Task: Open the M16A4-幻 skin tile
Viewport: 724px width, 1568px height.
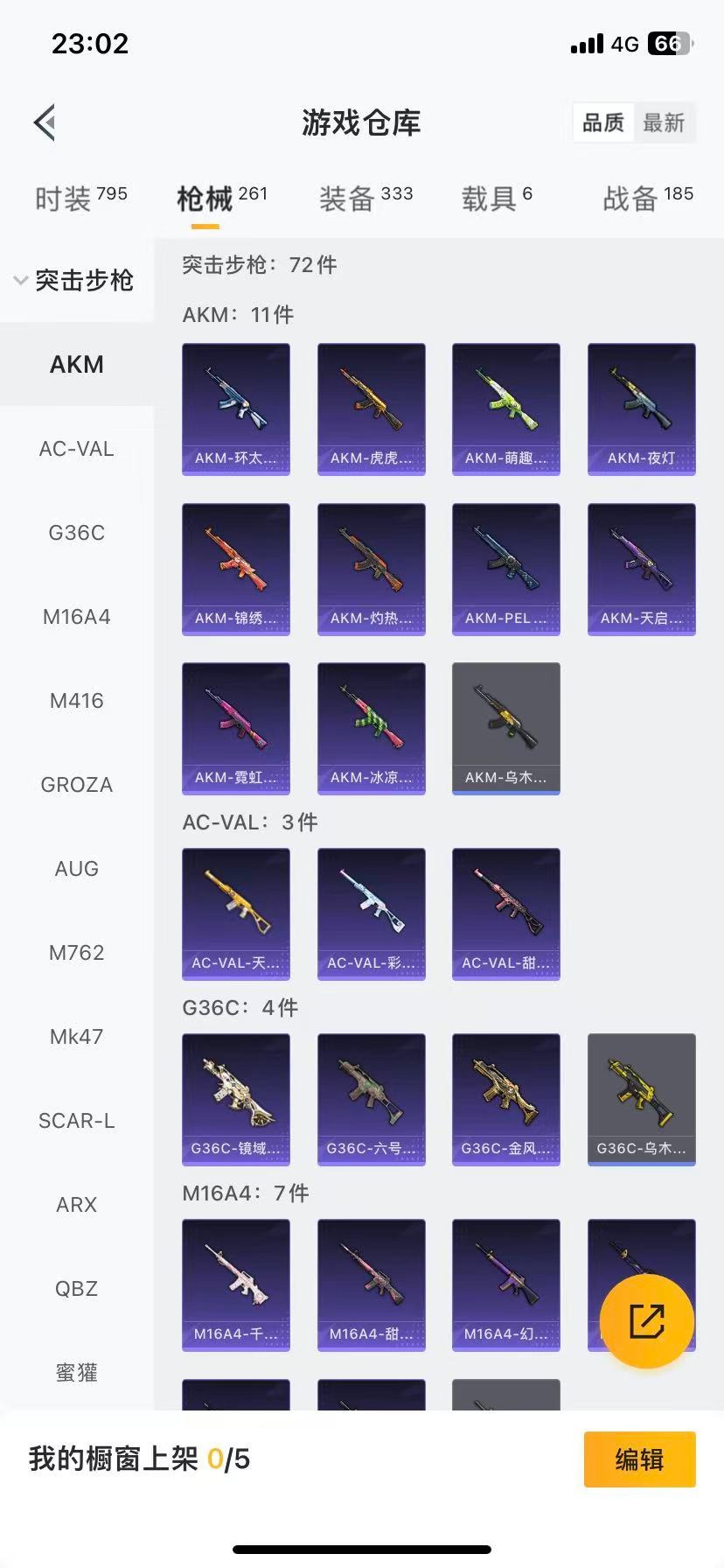Action: click(505, 1284)
